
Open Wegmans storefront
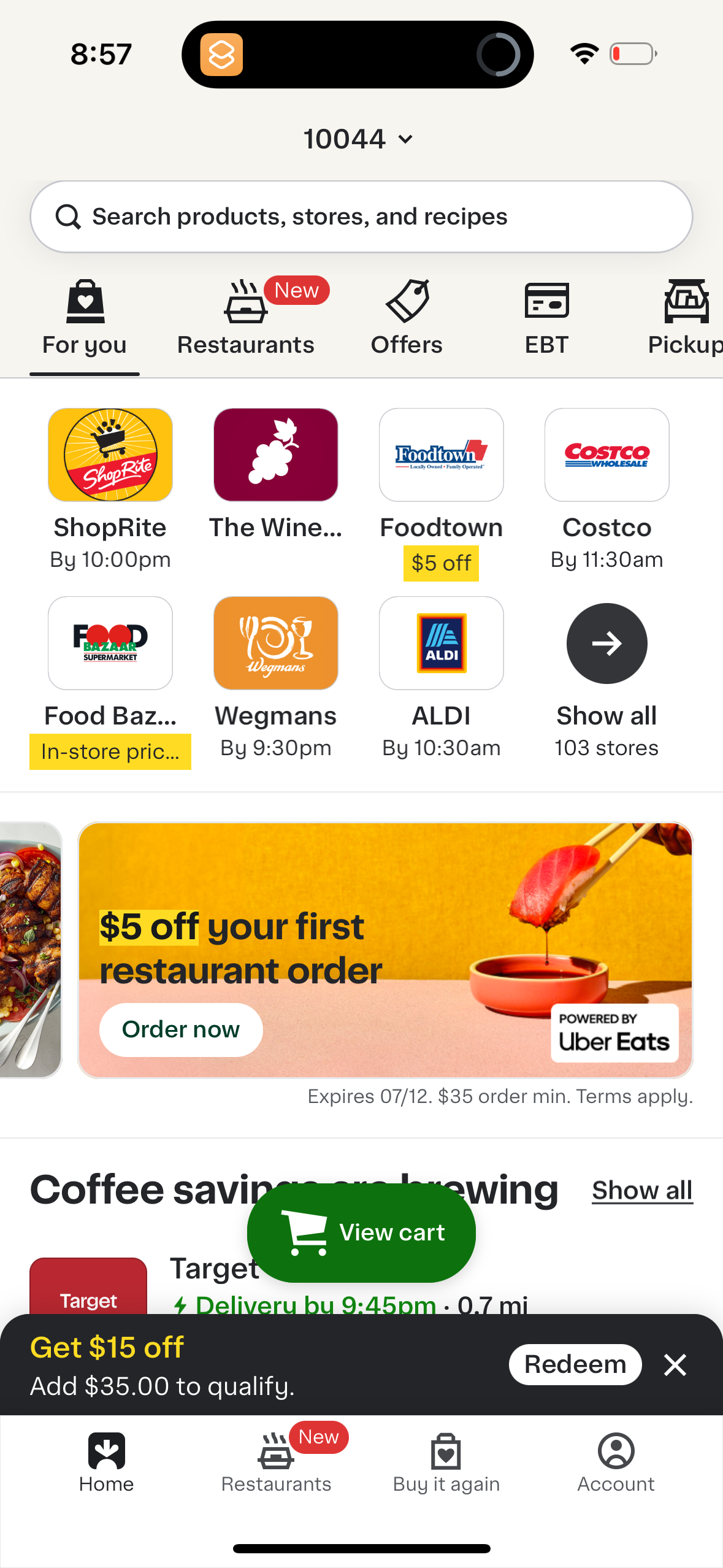275,643
